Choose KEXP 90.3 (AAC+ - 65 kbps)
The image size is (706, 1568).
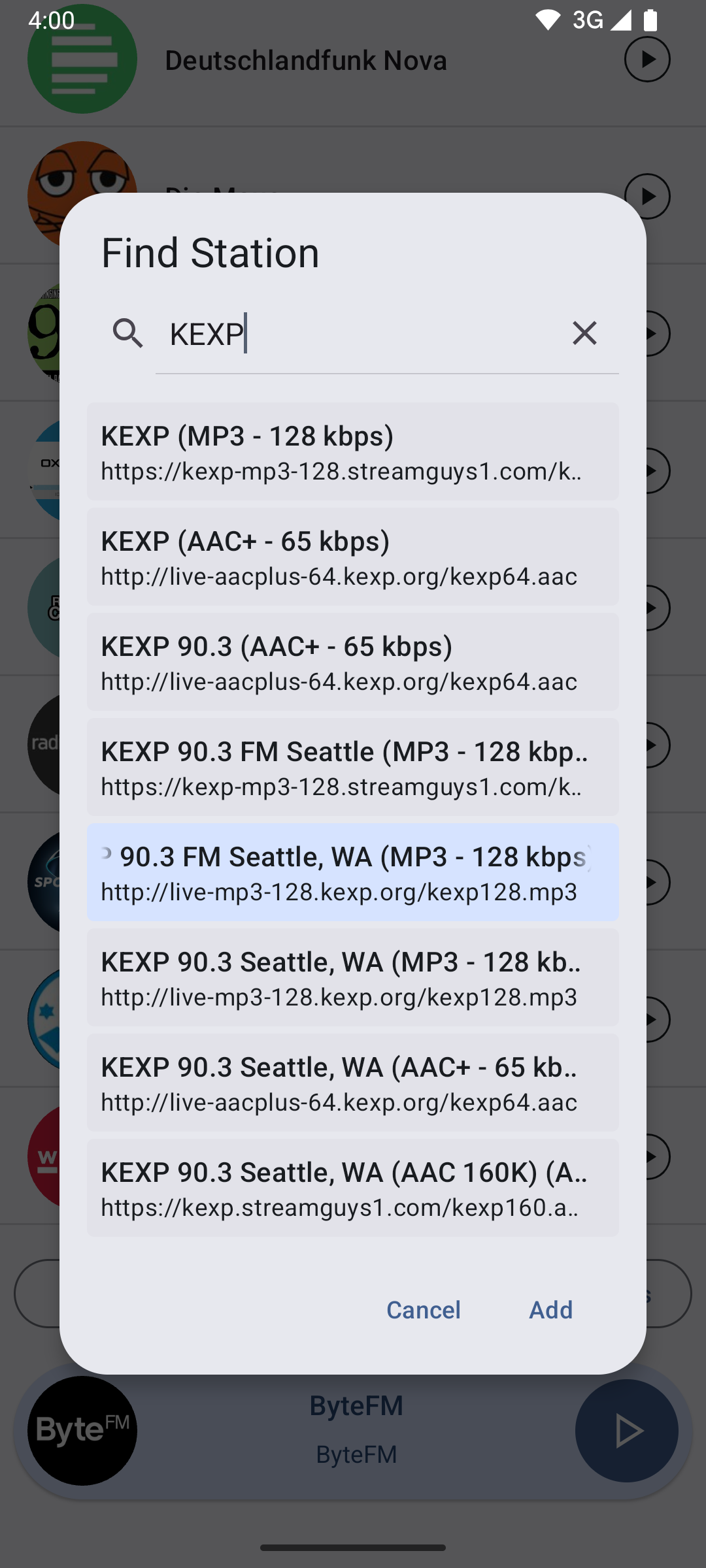(x=353, y=662)
